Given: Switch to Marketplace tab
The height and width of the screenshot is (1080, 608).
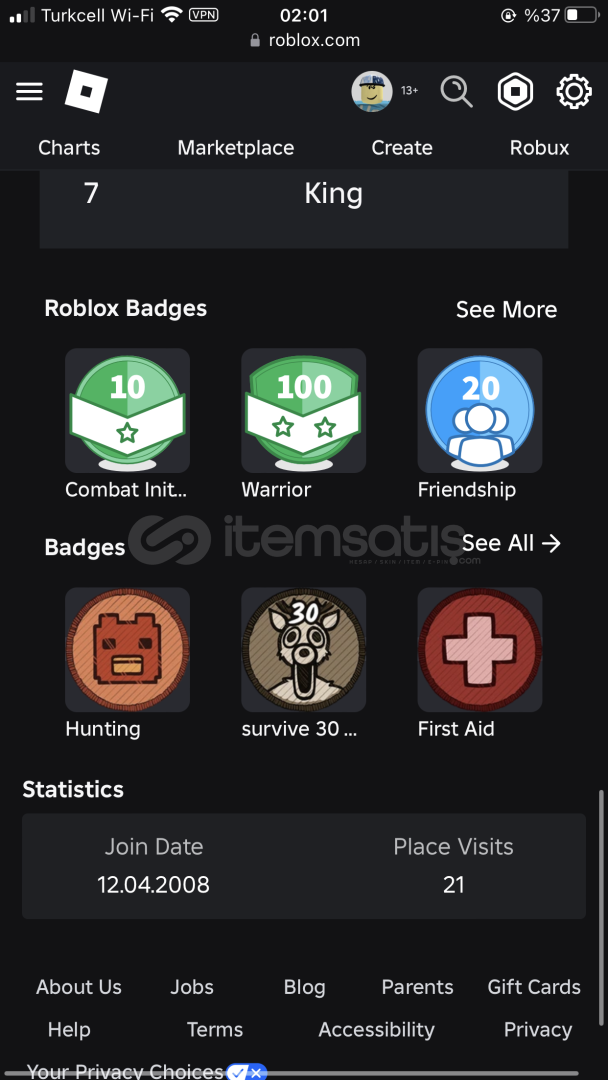Looking at the screenshot, I should [236, 148].
